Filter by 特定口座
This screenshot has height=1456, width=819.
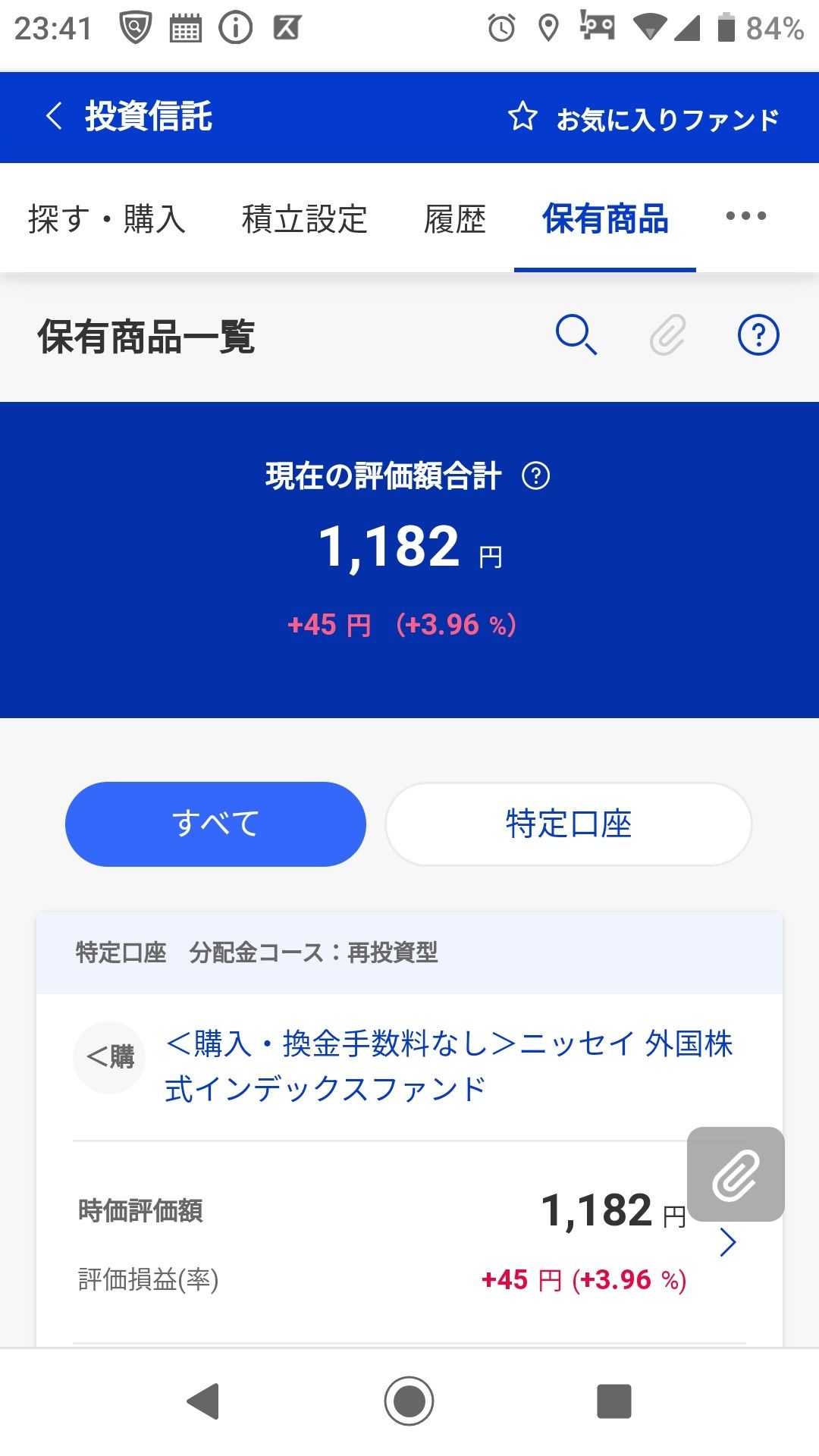coord(568,824)
